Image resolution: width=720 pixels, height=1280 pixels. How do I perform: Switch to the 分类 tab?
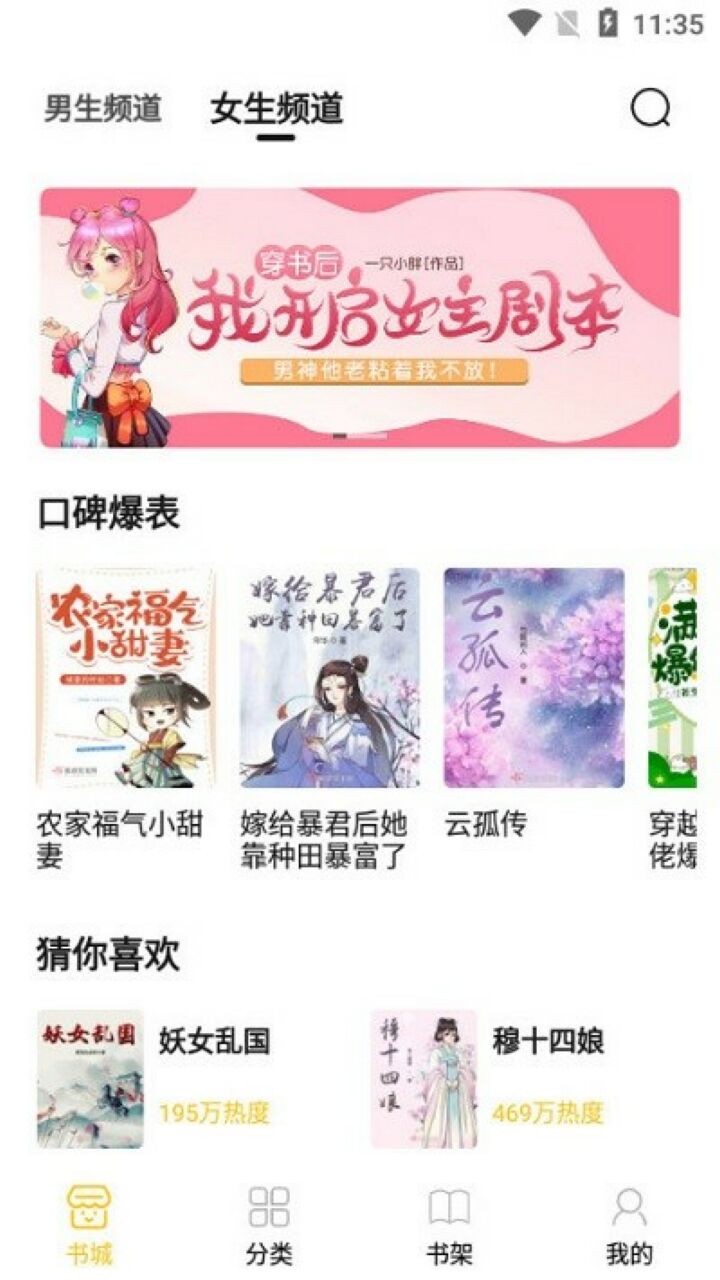click(x=269, y=1224)
